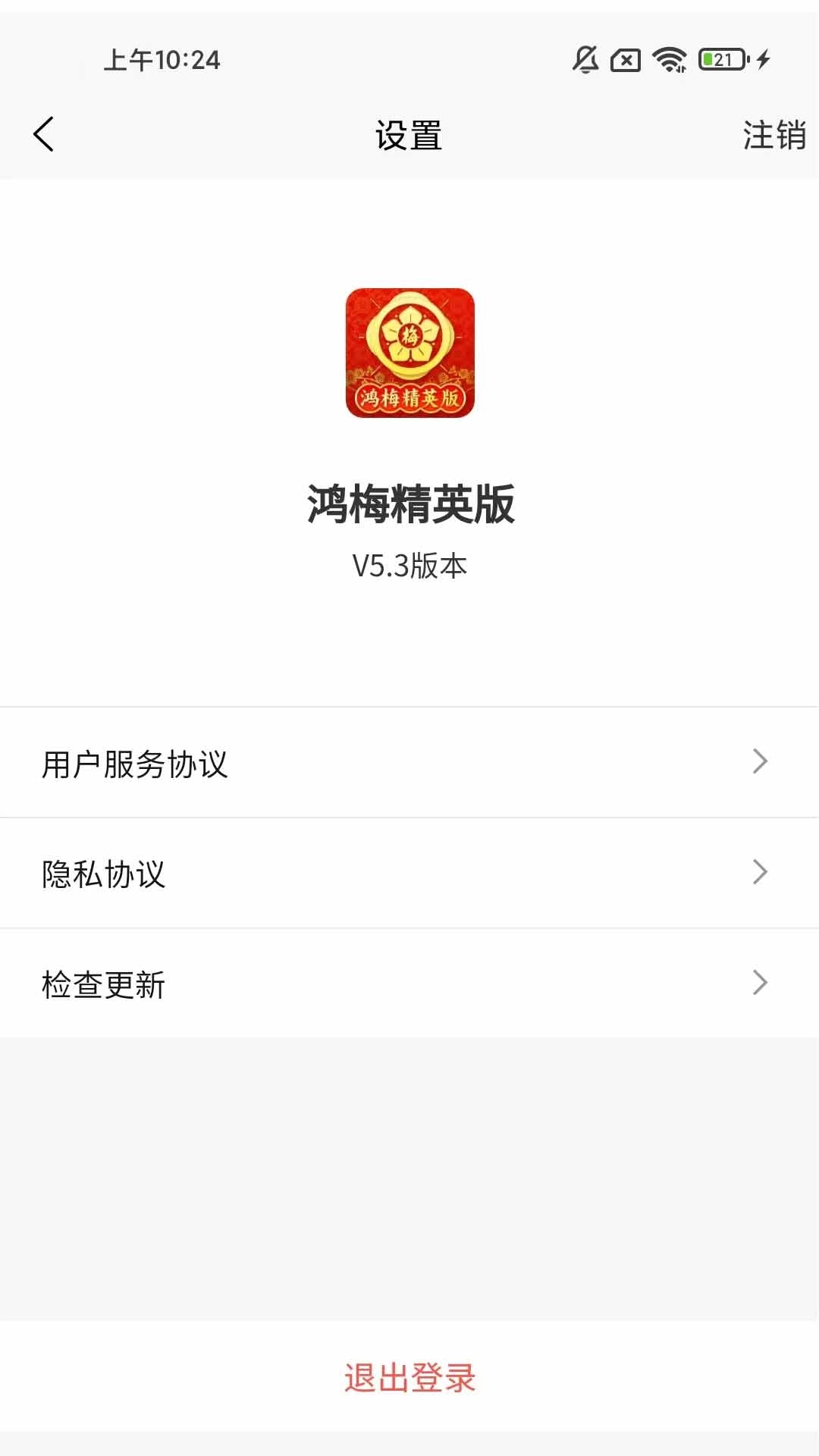This screenshot has height=1456, width=819.
Task: Tap the V5.3版本 version label
Action: (x=409, y=565)
